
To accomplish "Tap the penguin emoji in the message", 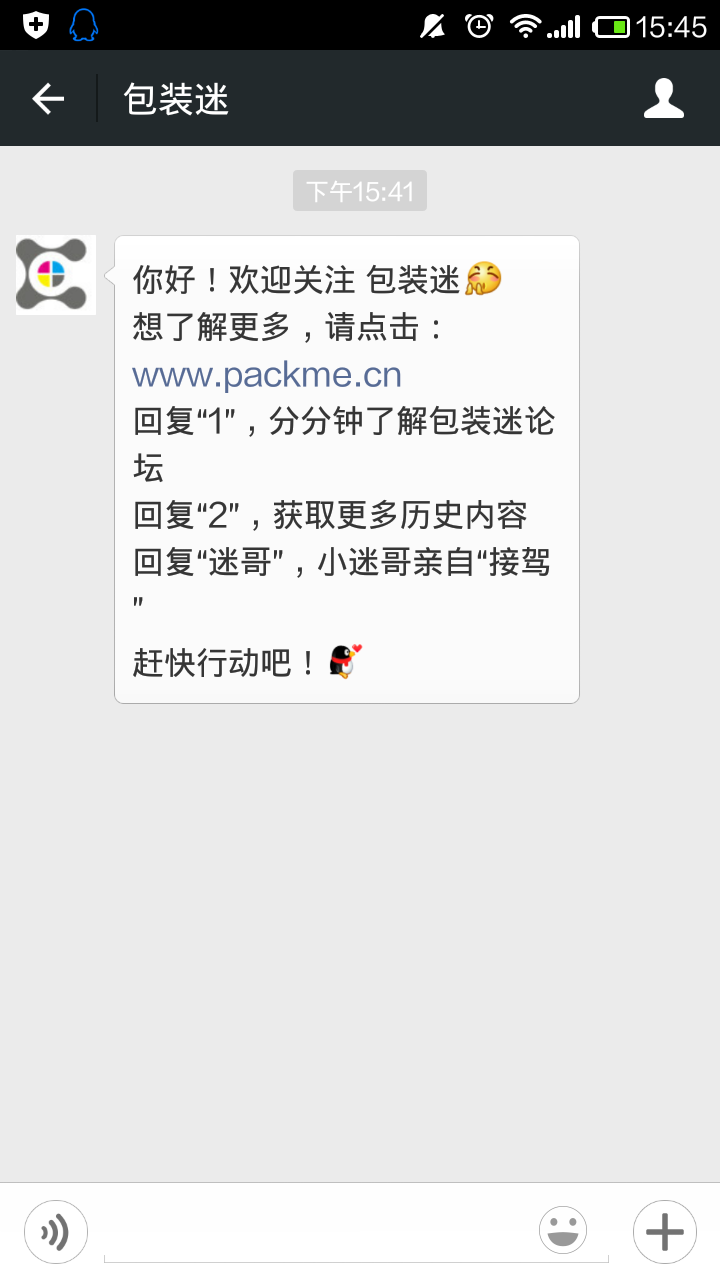I will (x=341, y=660).
